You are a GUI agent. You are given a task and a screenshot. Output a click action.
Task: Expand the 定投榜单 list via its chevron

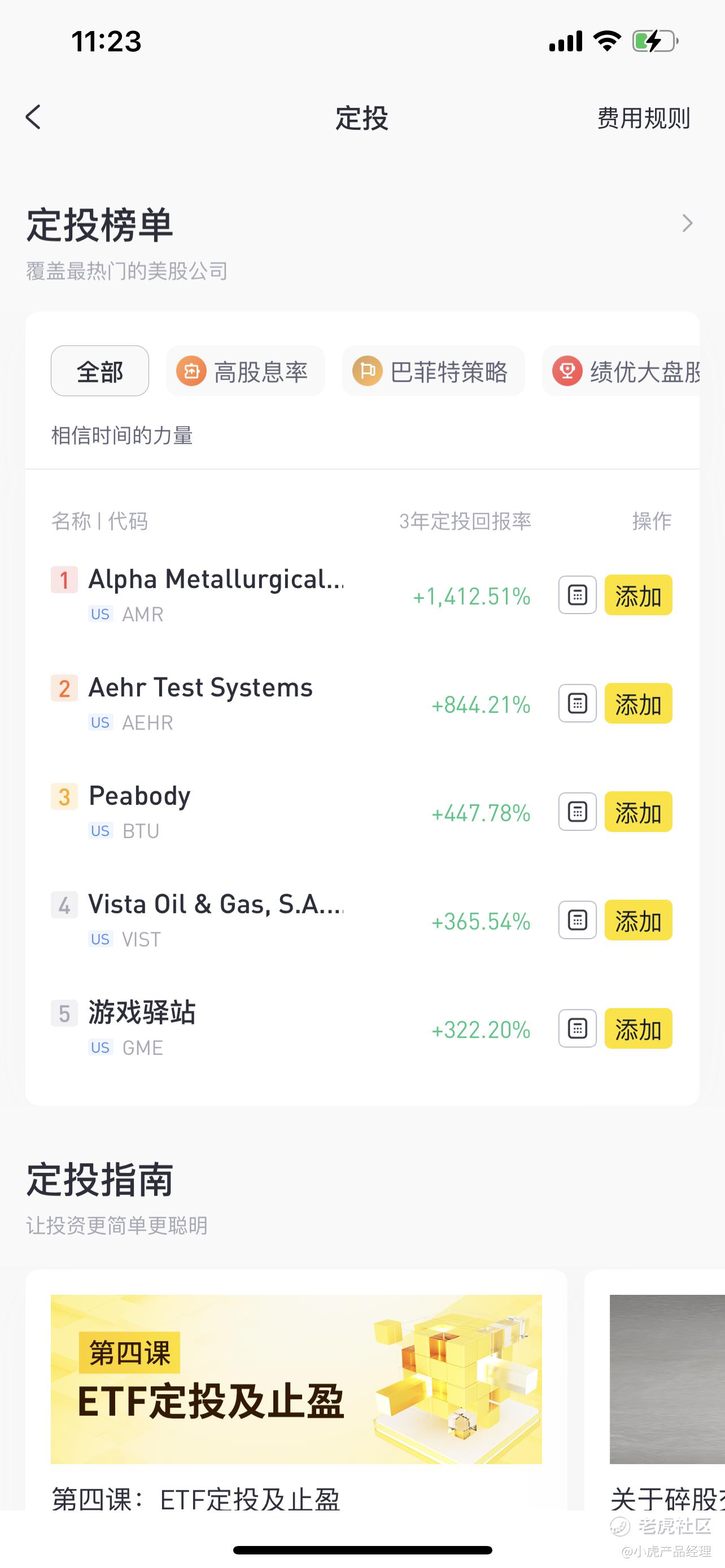687,224
